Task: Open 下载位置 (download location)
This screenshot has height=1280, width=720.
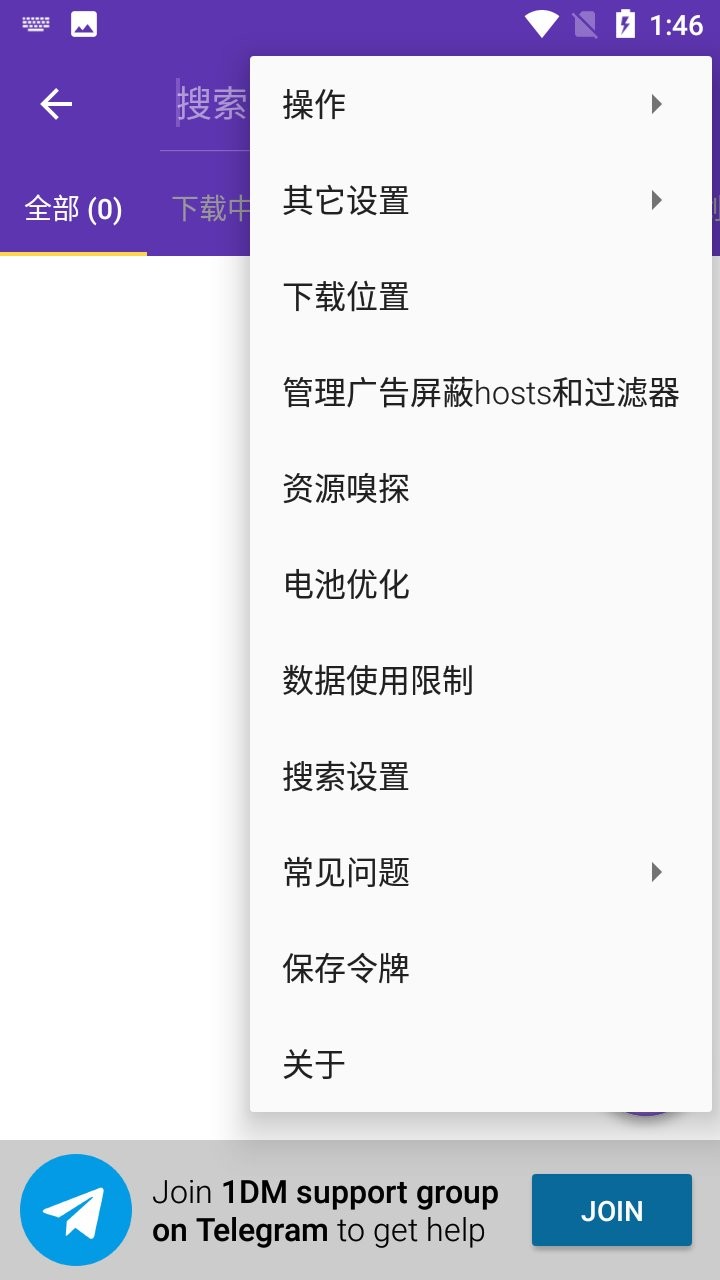Action: [346, 296]
